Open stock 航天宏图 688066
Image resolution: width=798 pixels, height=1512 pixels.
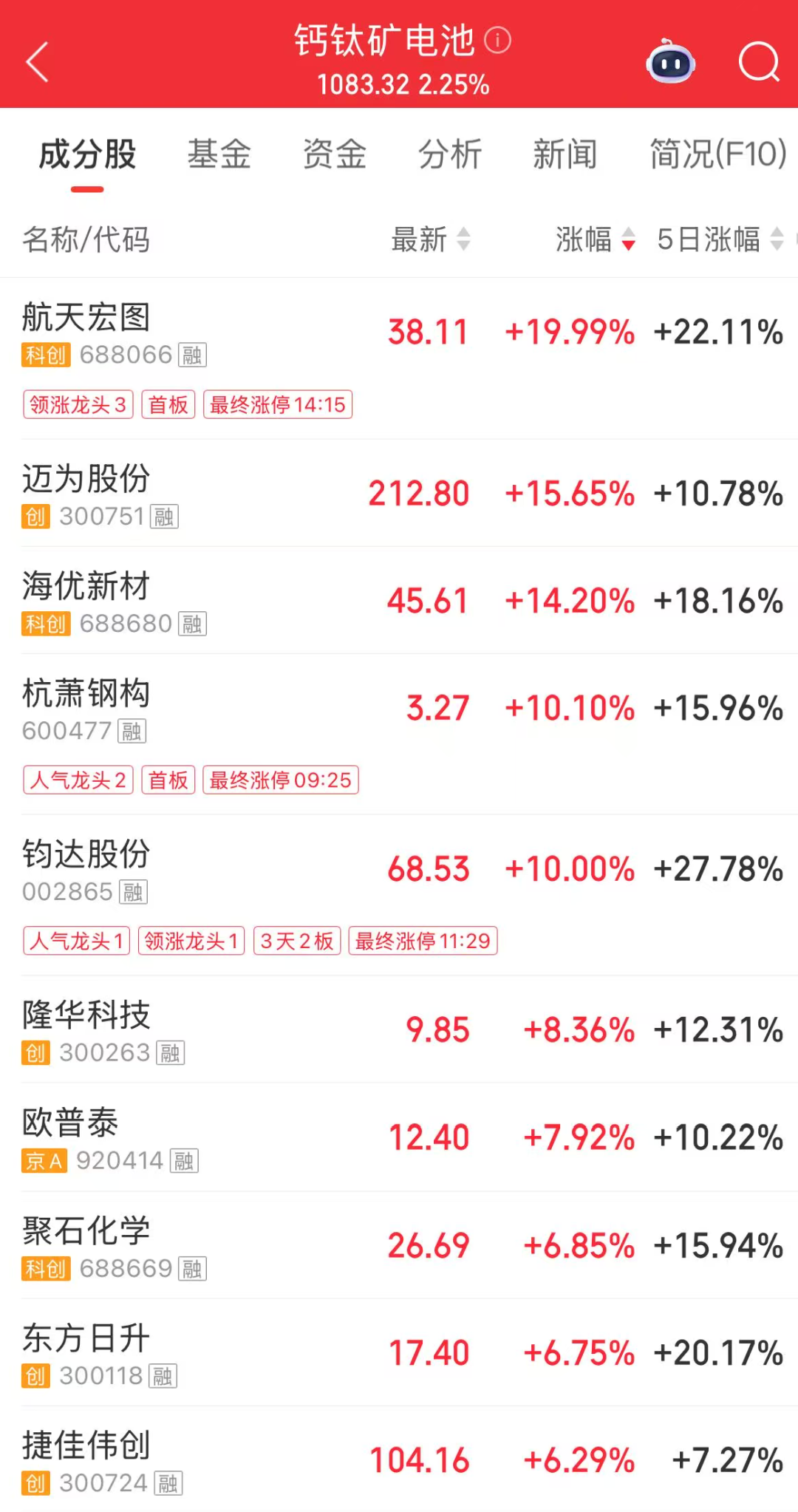86,318
